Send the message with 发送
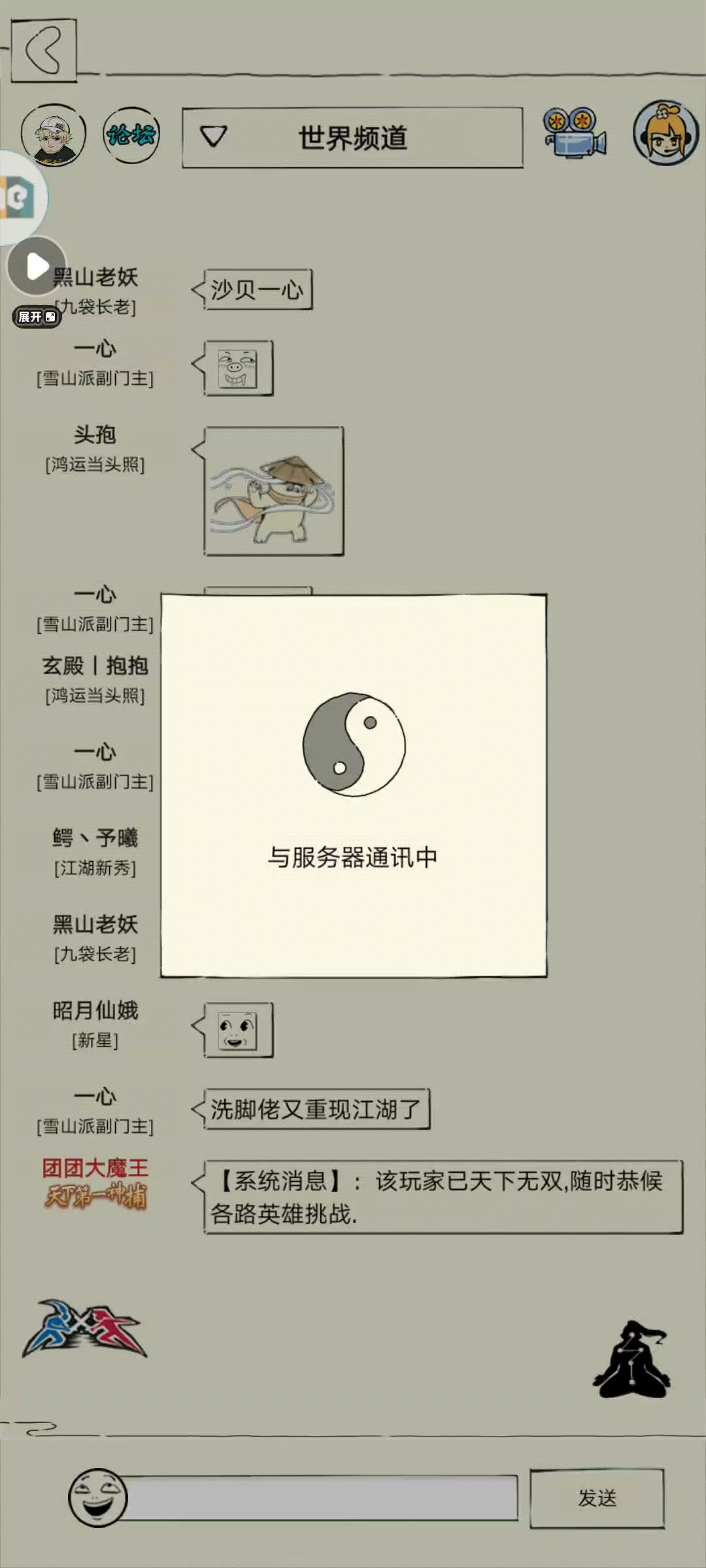This screenshot has height=1568, width=706. 597,1497
